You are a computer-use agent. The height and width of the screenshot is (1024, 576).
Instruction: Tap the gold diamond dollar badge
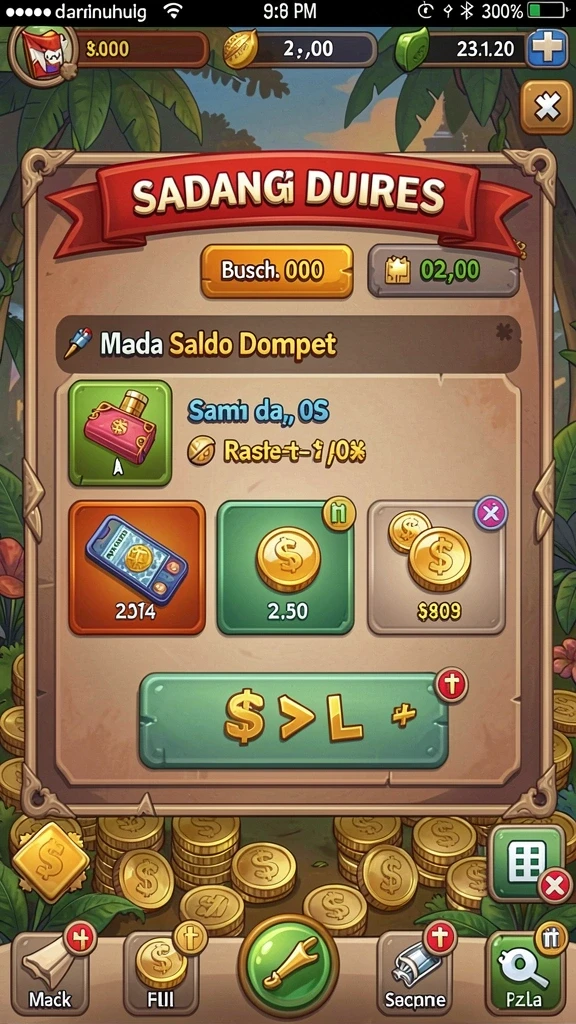50,863
